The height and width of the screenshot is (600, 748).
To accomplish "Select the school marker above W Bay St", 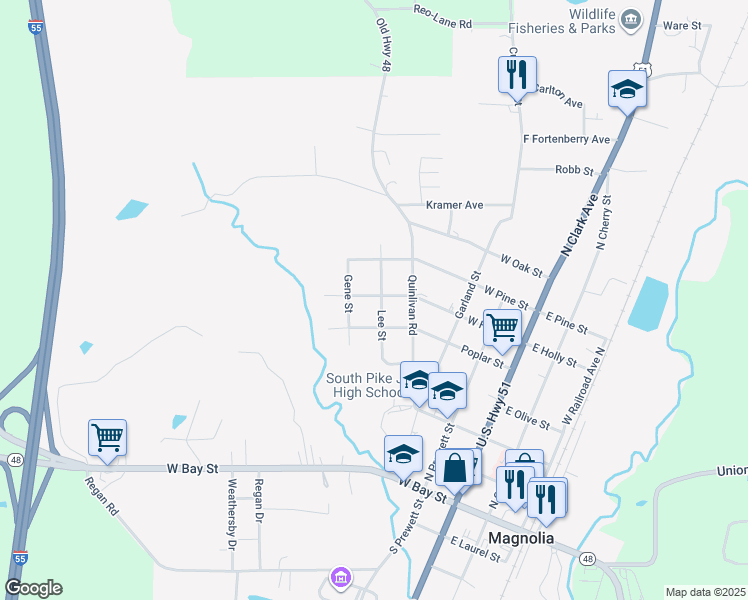I will 403,454.
